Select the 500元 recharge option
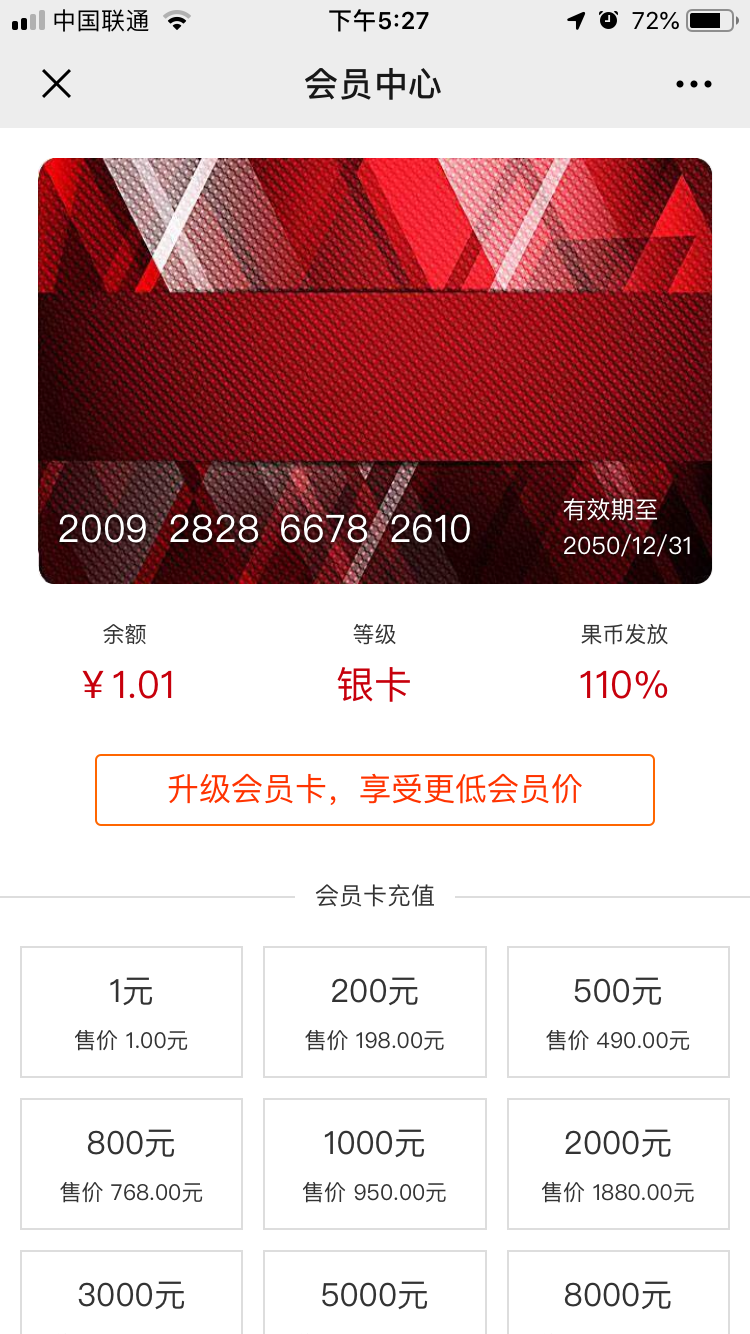This screenshot has height=1334, width=750. tap(617, 1011)
